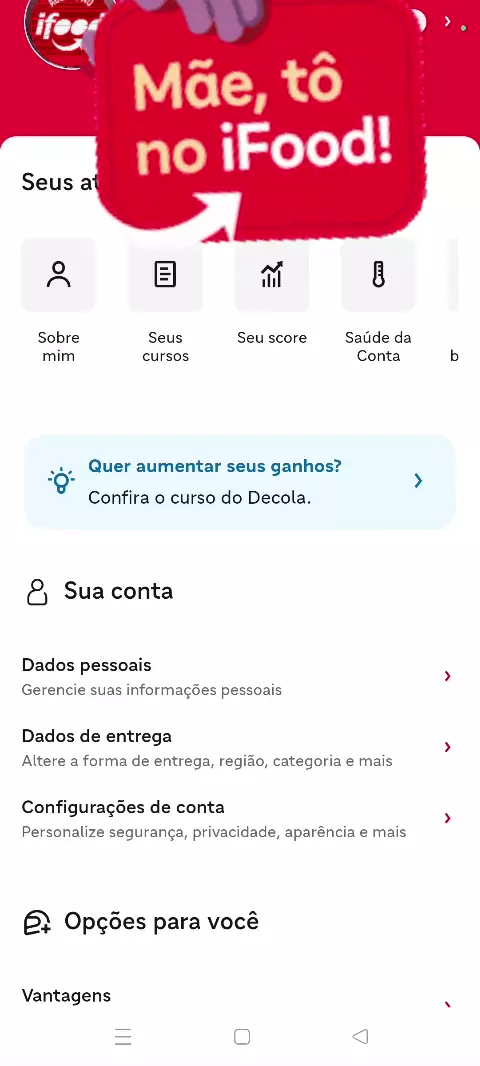Screen dimensions: 480x1066
Task: Check Saúde da Conta
Action: [x=378, y=301]
